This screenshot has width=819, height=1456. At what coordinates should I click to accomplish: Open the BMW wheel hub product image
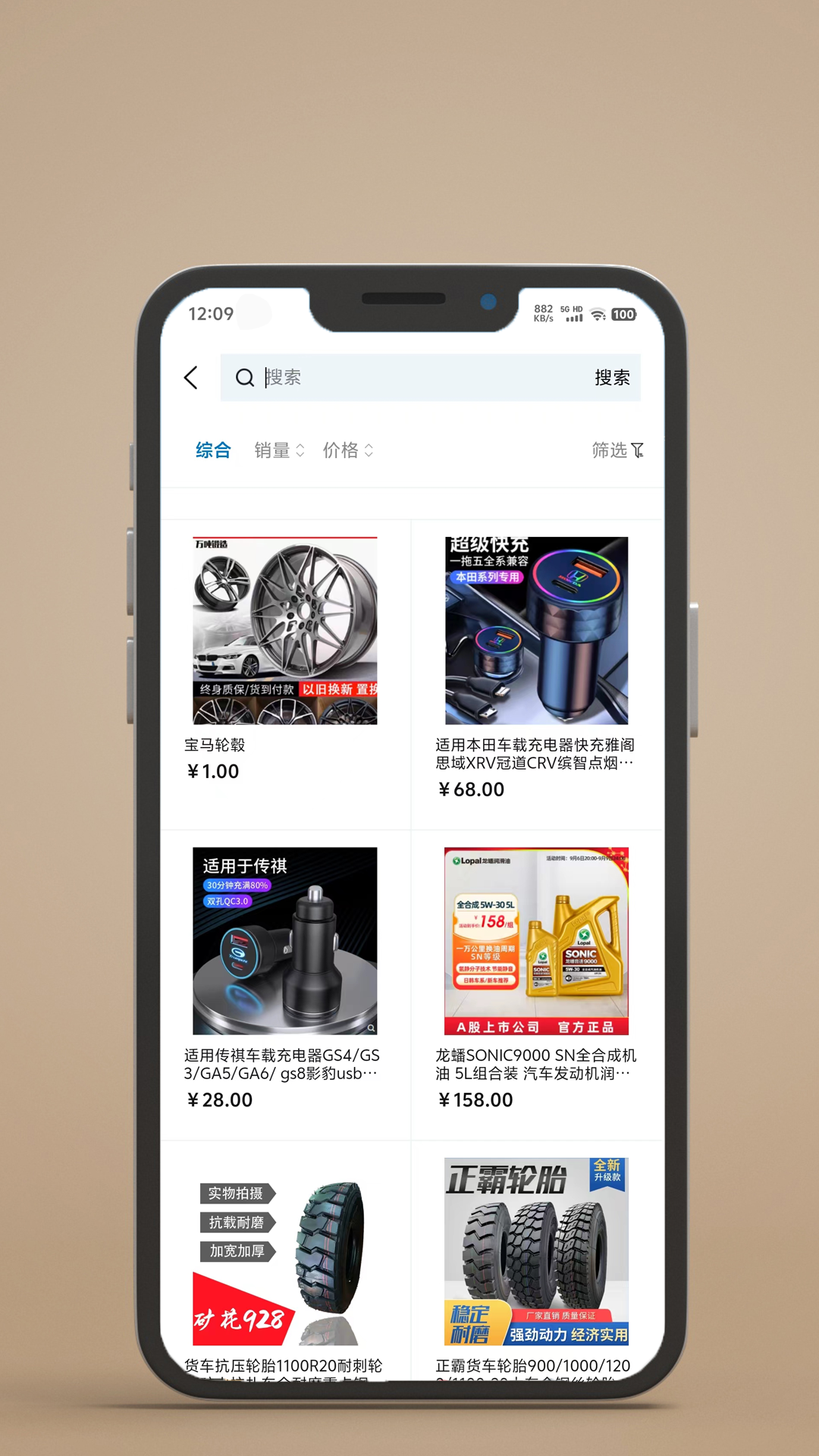tap(284, 629)
